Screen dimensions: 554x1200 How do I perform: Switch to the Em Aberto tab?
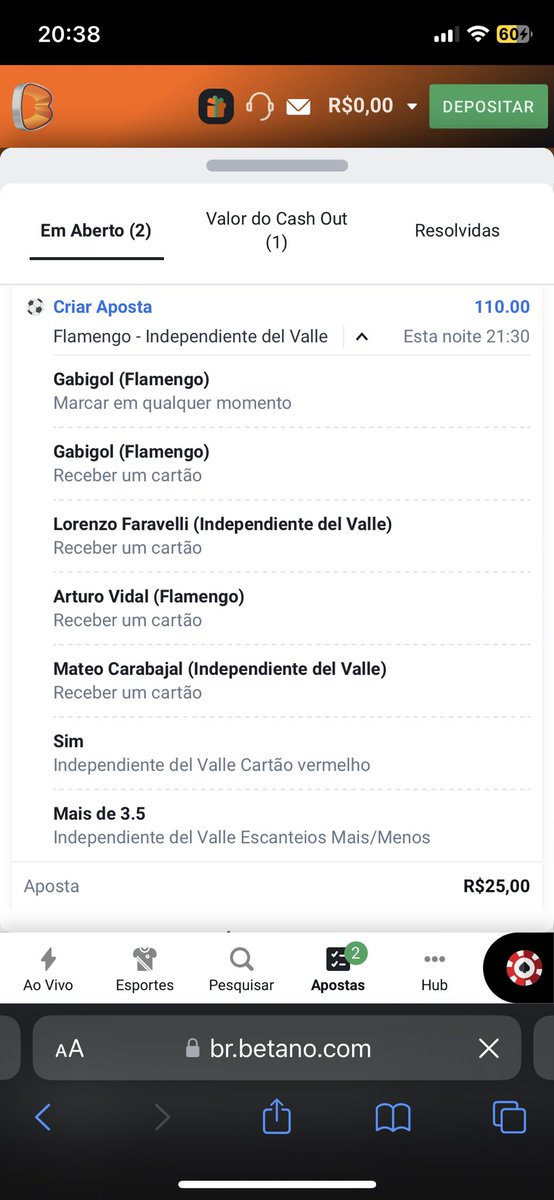pos(96,230)
